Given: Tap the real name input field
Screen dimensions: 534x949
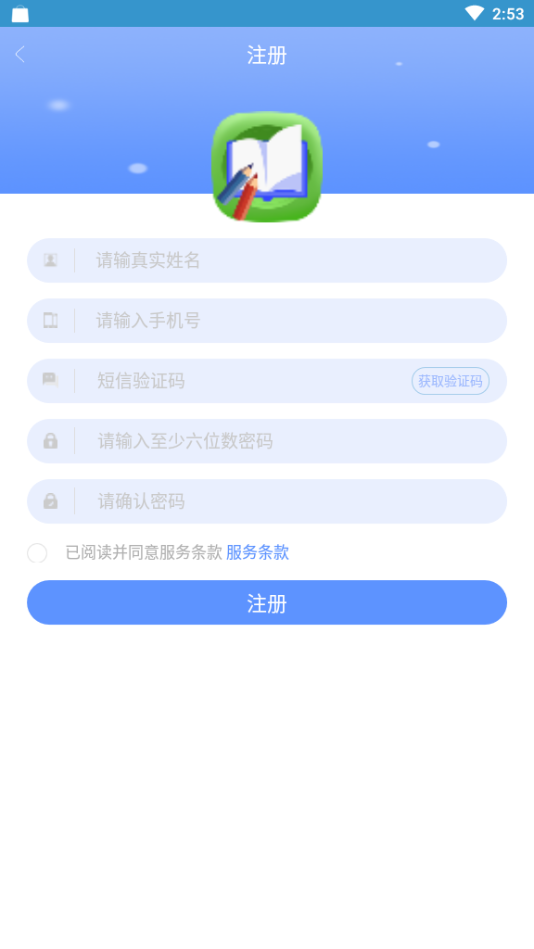Looking at the screenshot, I should click(267, 260).
